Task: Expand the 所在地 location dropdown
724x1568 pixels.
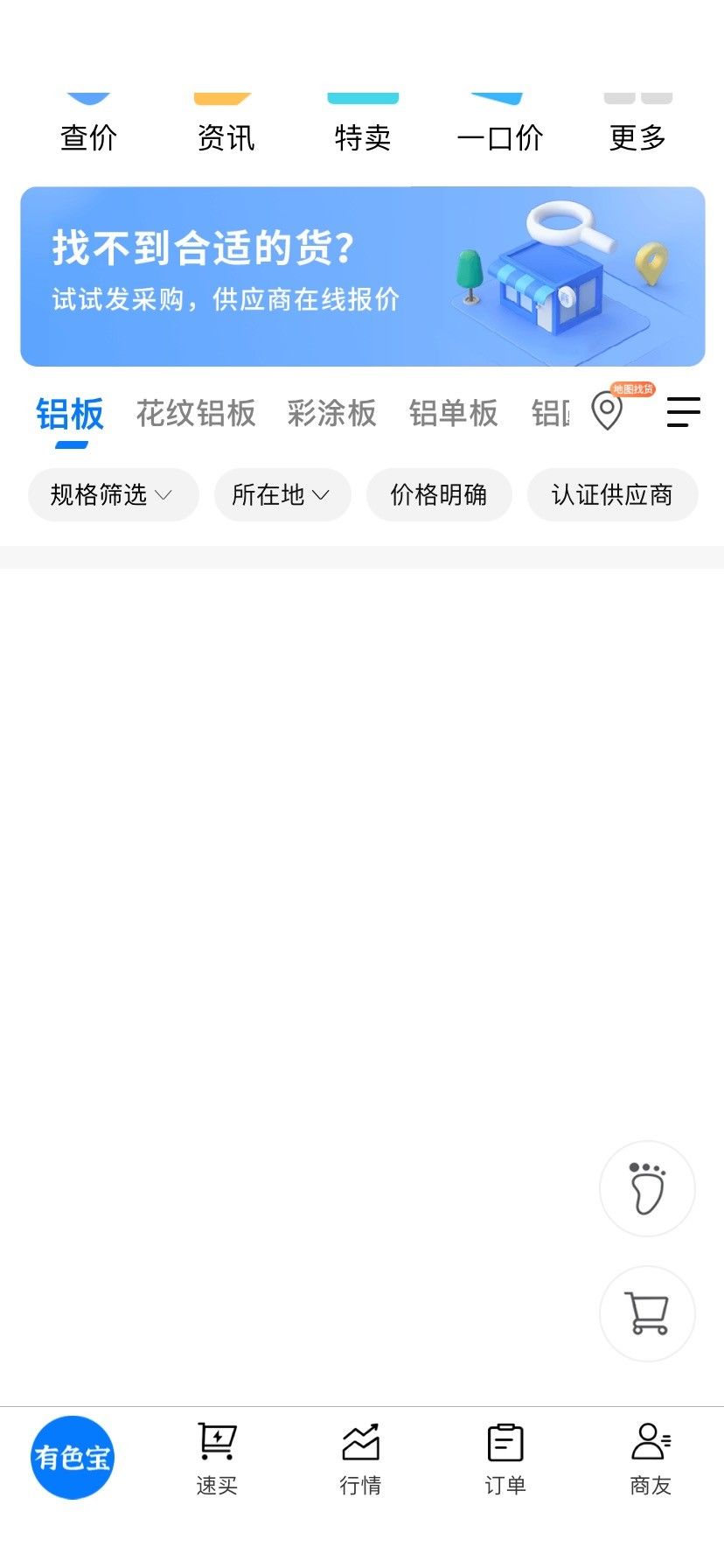Action: click(x=282, y=495)
